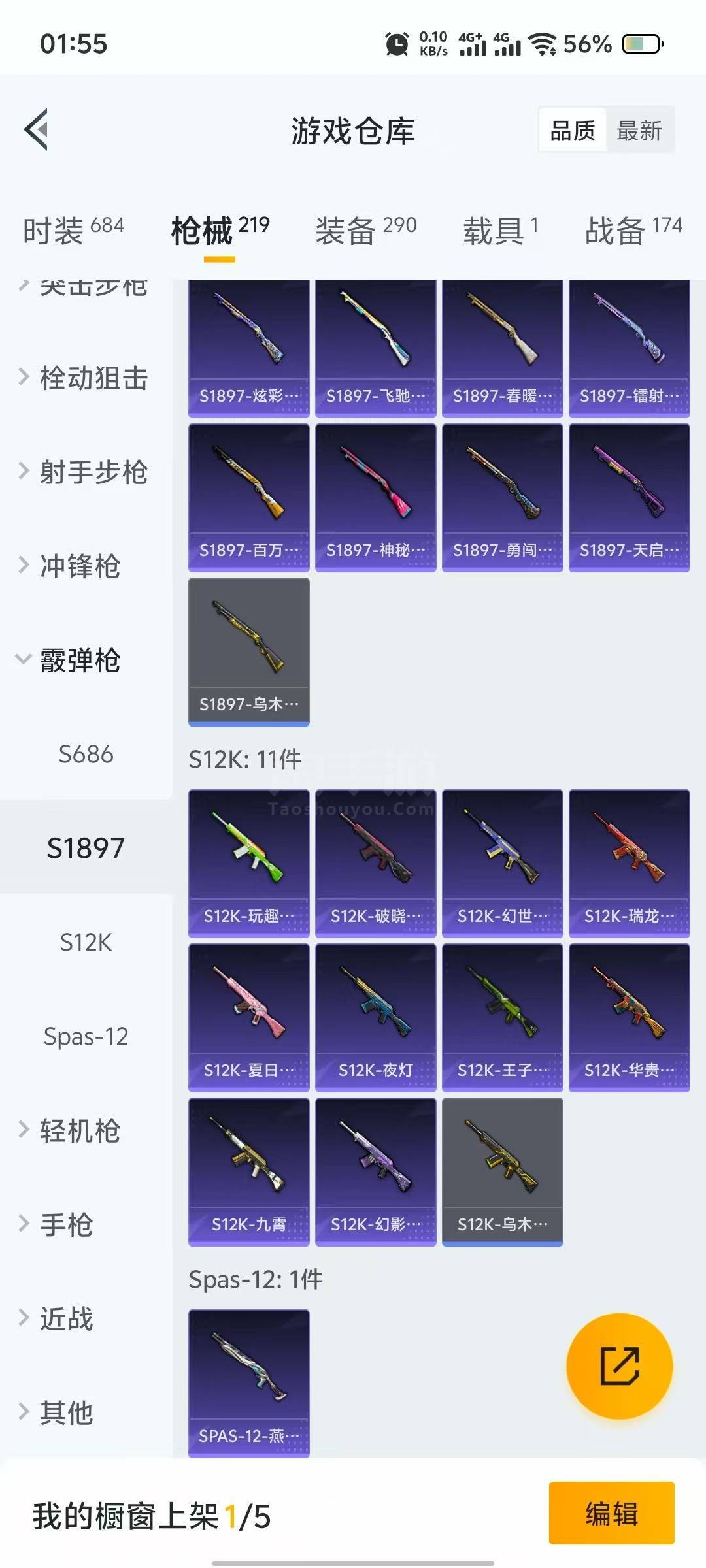Open the 装备 tab
This screenshot has height=1568, width=706.
365,230
